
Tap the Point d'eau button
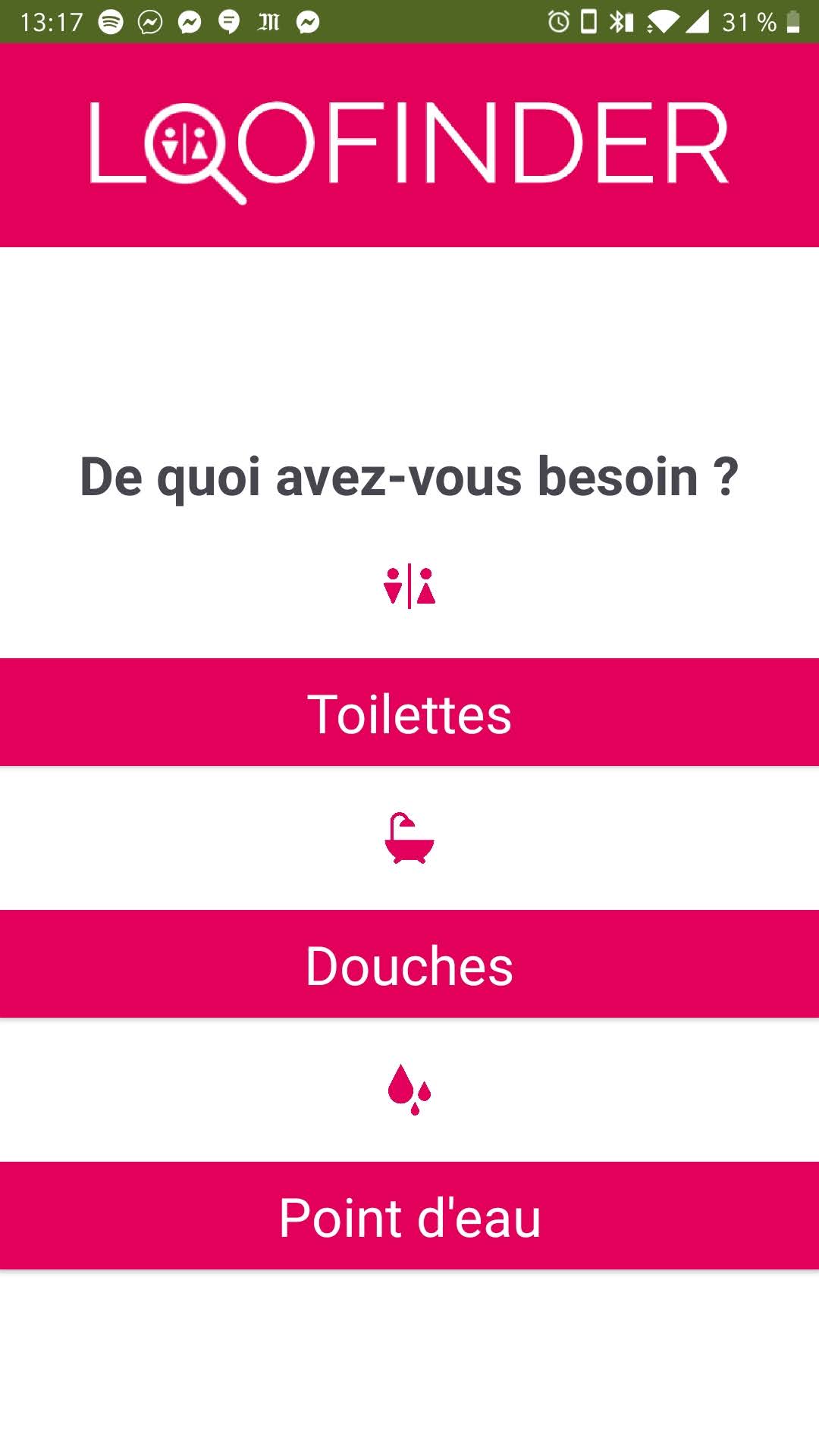point(409,1216)
